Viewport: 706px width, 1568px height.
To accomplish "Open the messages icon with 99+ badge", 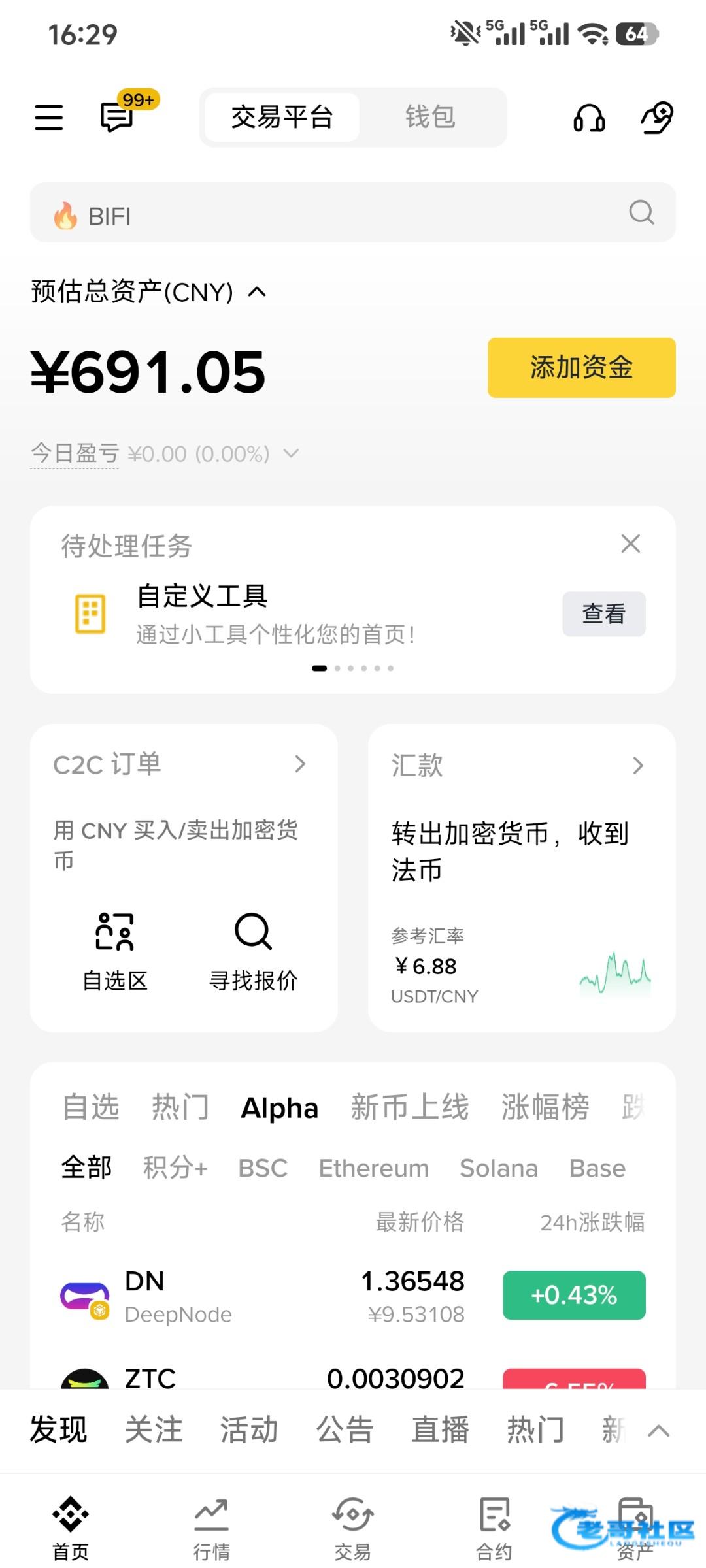I will (x=118, y=118).
